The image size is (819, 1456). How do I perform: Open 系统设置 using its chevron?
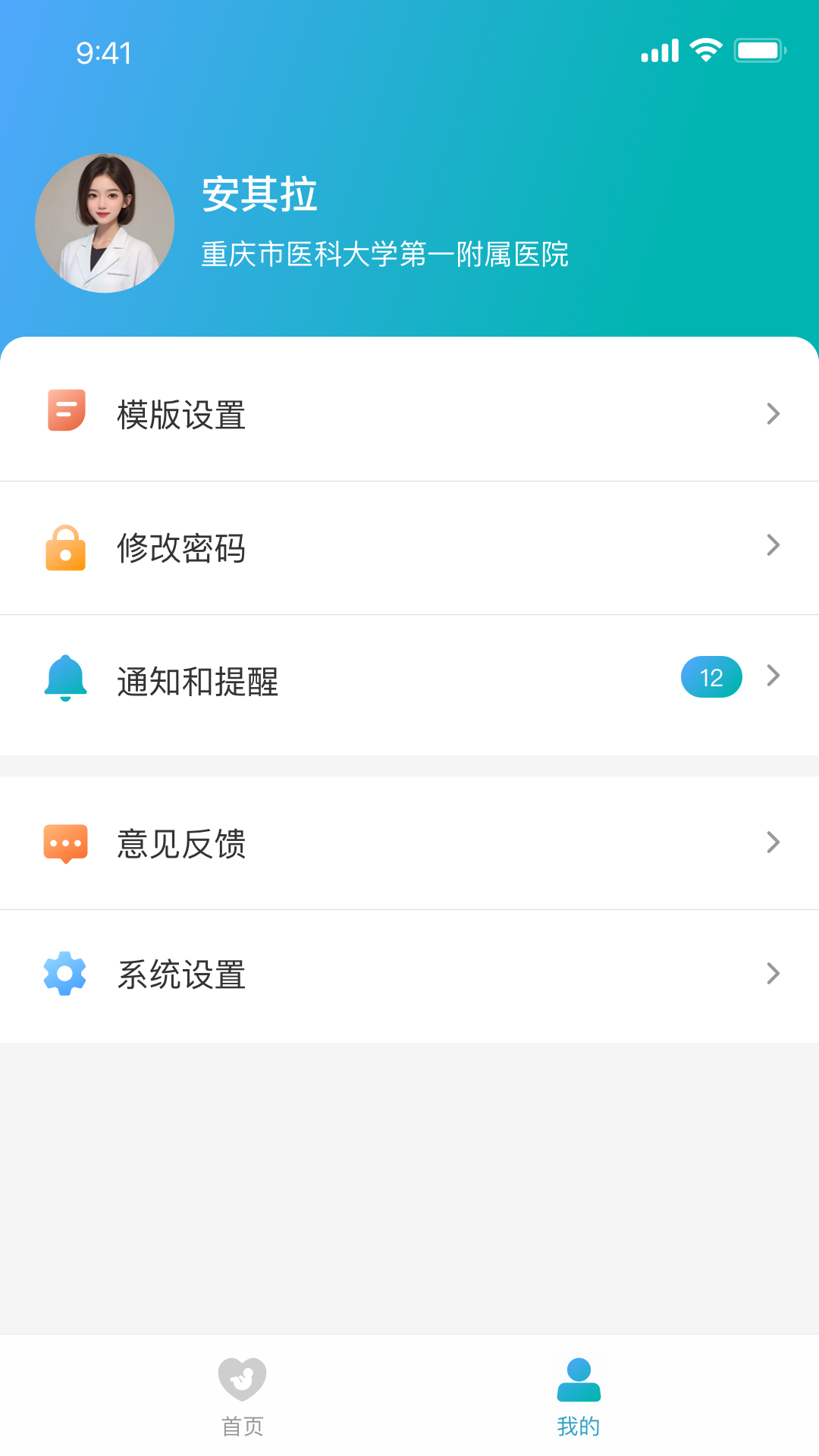point(773,973)
